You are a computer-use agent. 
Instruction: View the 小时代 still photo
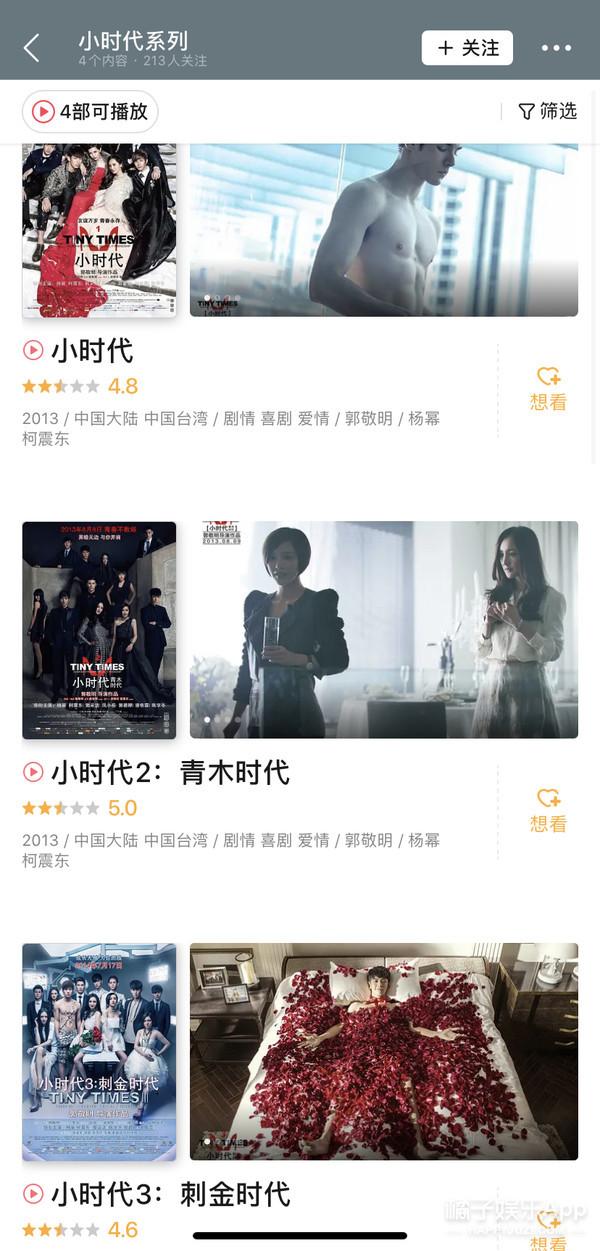[383, 230]
